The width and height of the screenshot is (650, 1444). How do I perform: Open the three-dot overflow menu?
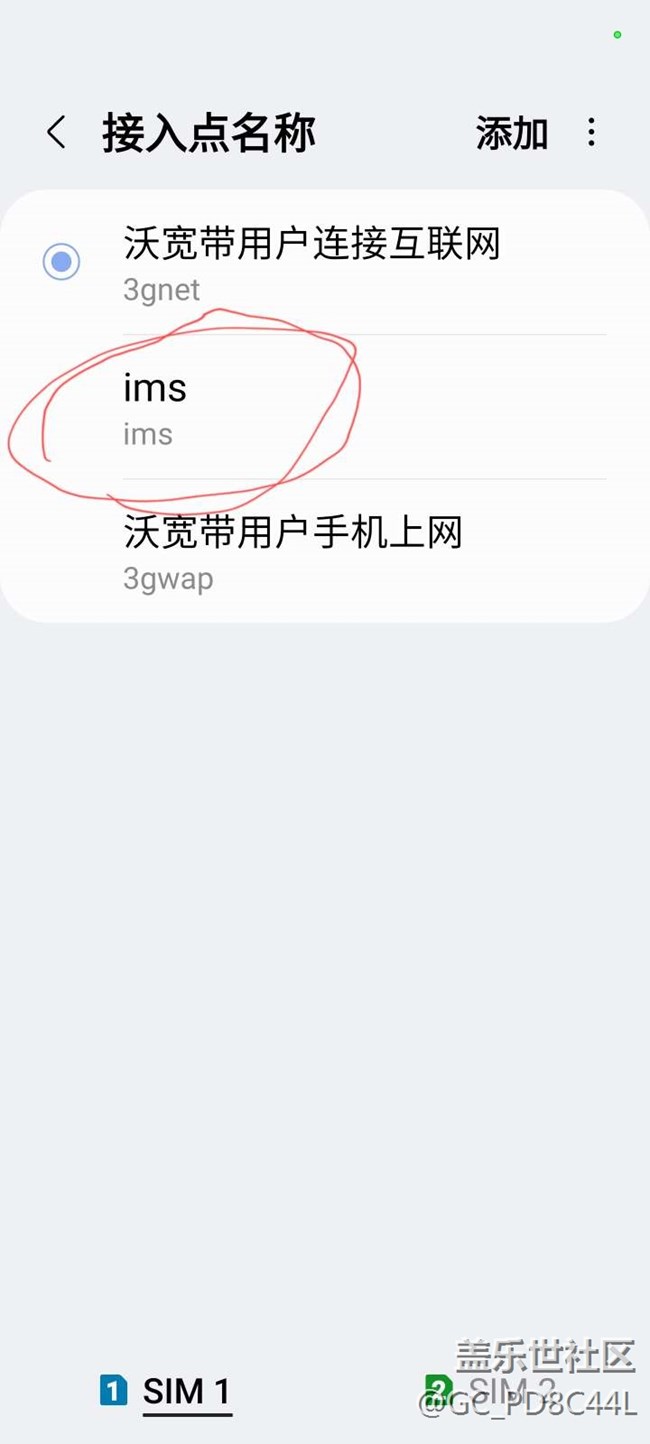tap(592, 133)
